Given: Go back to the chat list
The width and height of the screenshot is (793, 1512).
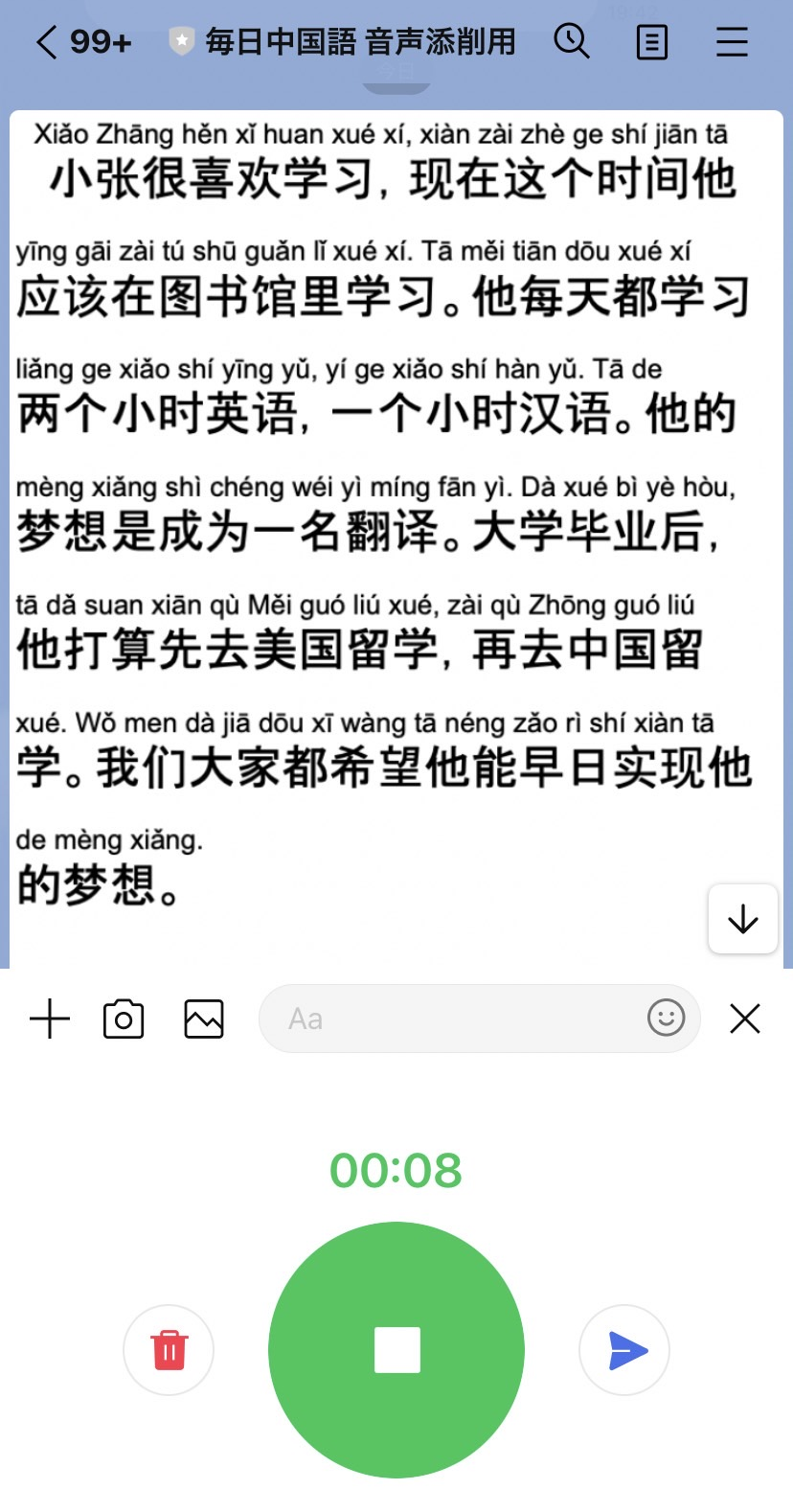Looking at the screenshot, I should pos(47,42).
